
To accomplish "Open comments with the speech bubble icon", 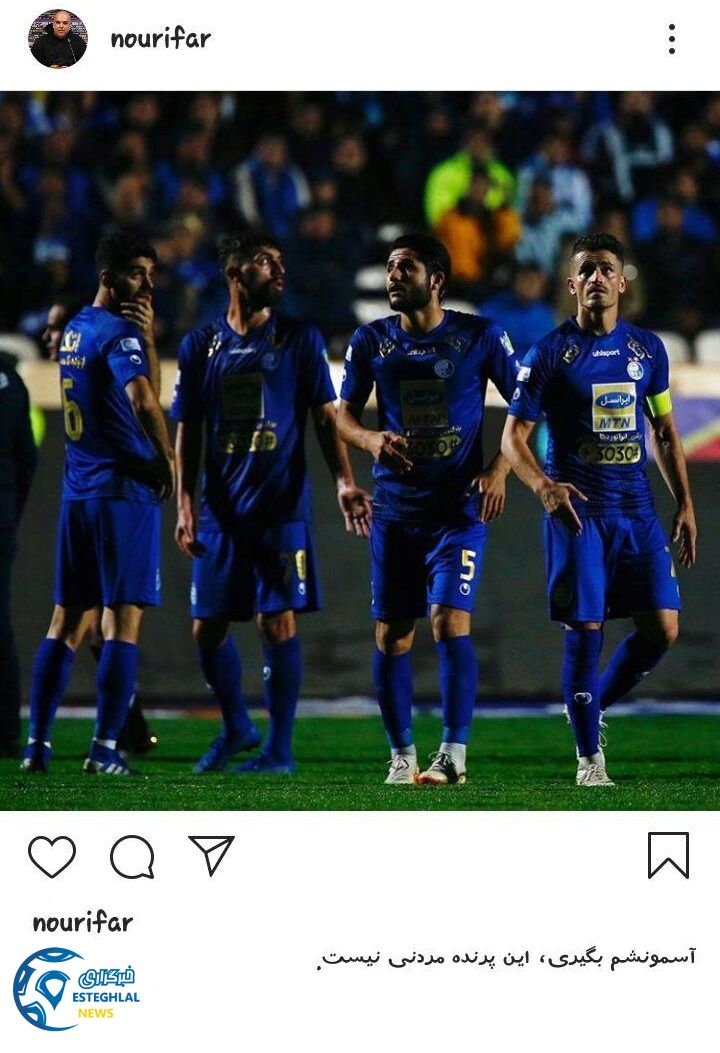I will [x=132, y=857].
